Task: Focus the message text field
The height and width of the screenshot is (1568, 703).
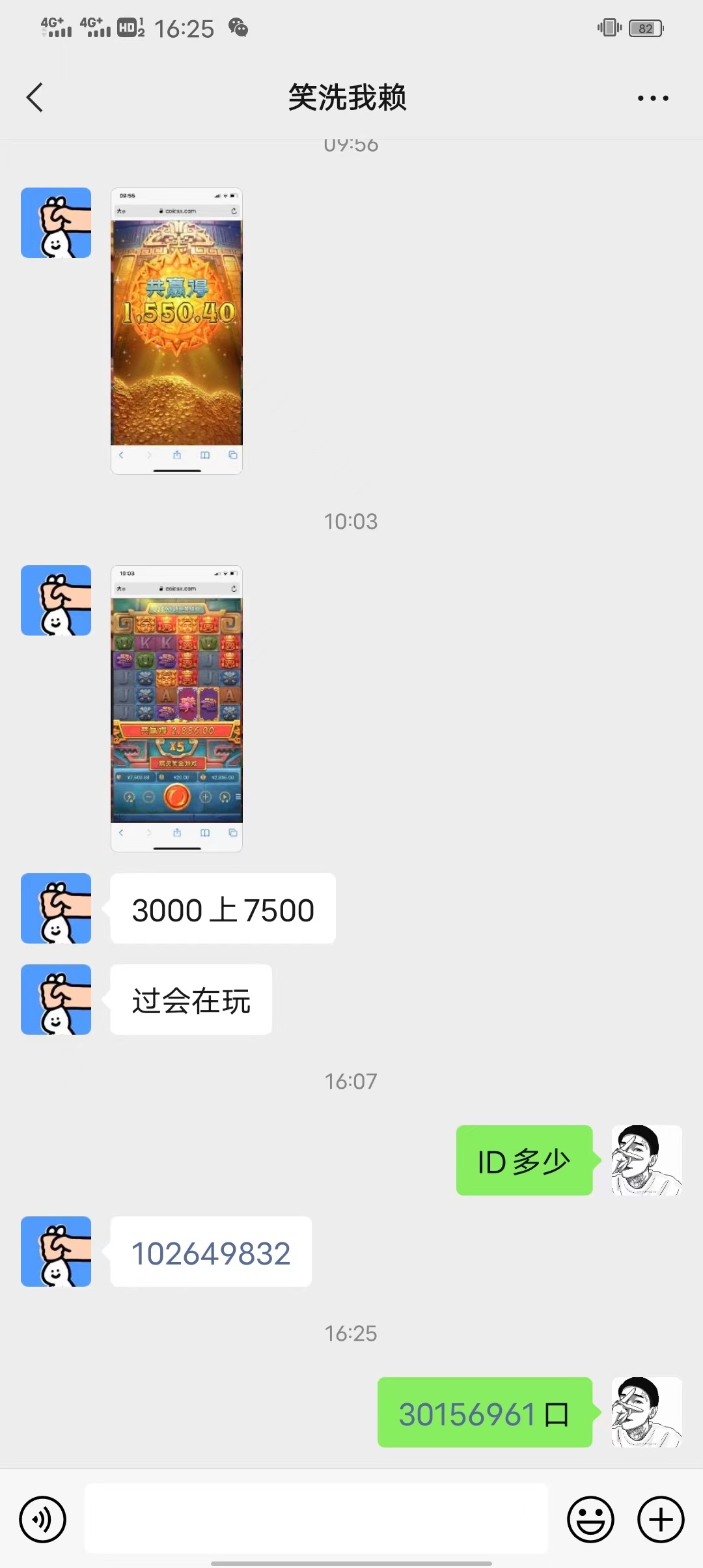Action: tap(316, 1519)
